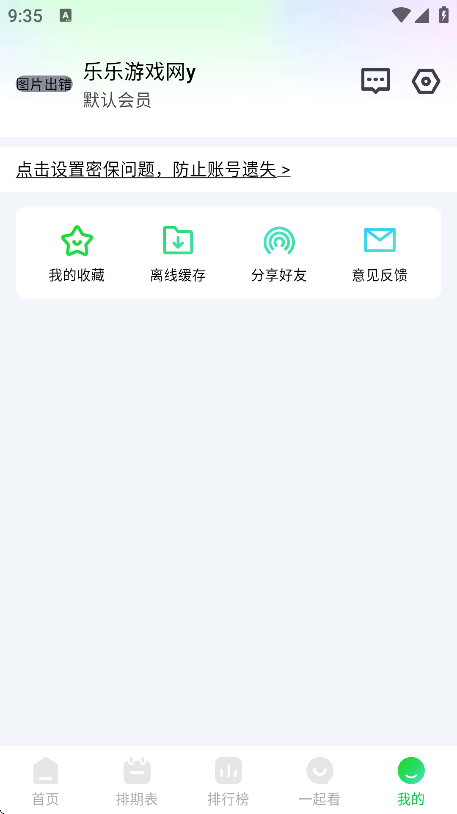Select the 我的 tab
This screenshot has width=457, height=814.
point(411,781)
